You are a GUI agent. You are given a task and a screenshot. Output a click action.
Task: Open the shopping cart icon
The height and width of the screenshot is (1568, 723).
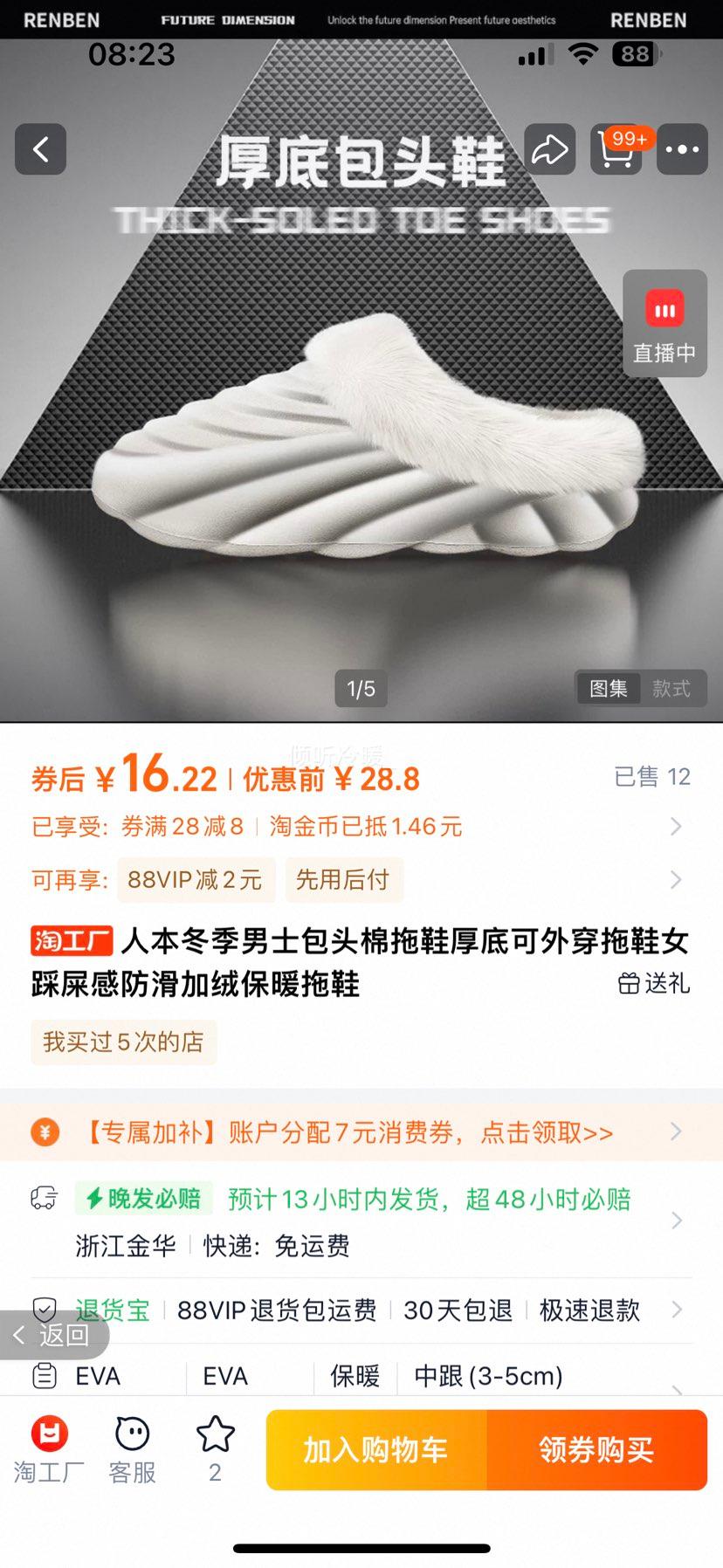click(x=616, y=150)
